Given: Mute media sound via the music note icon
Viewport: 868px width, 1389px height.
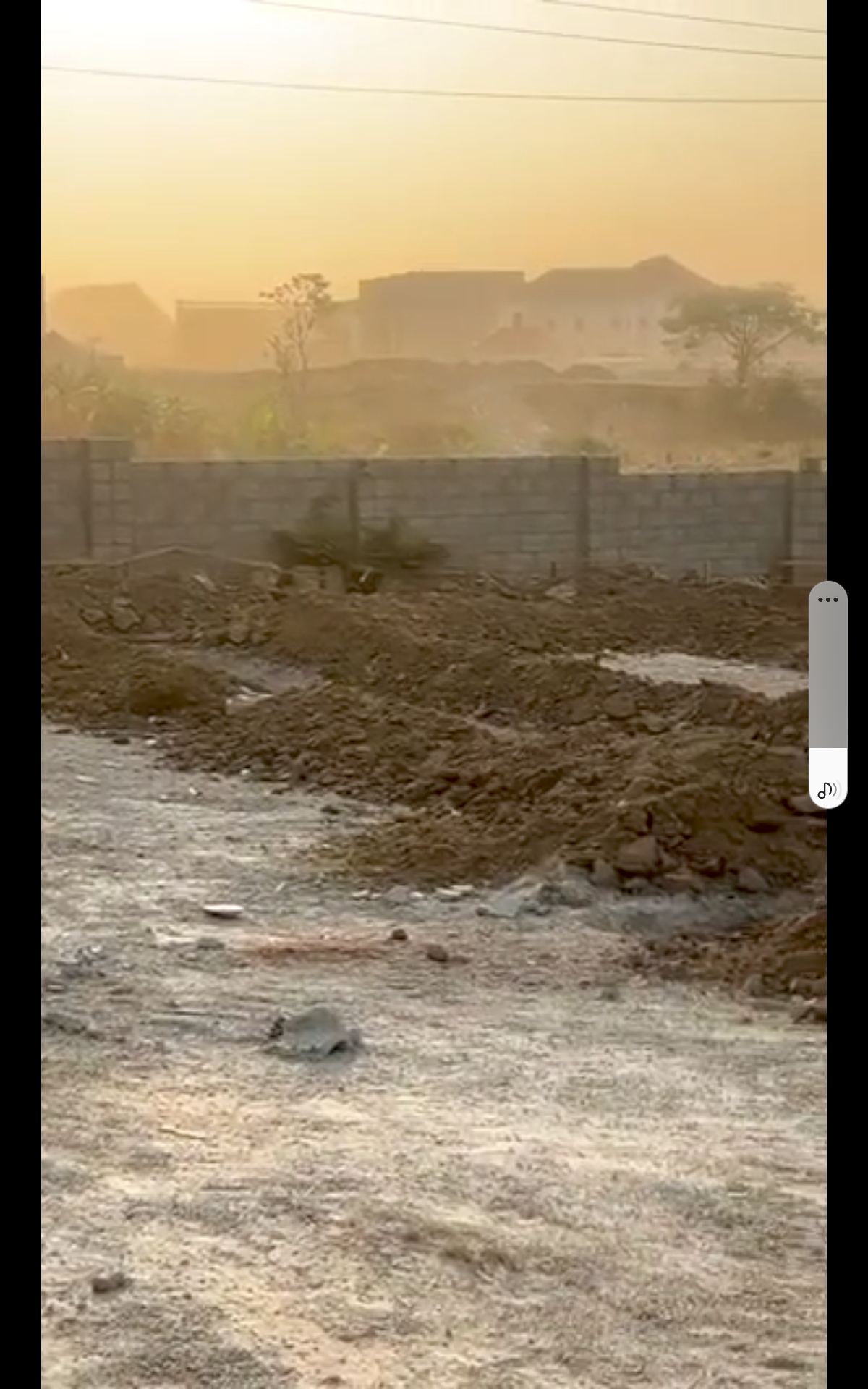Looking at the screenshot, I should click(x=827, y=790).
